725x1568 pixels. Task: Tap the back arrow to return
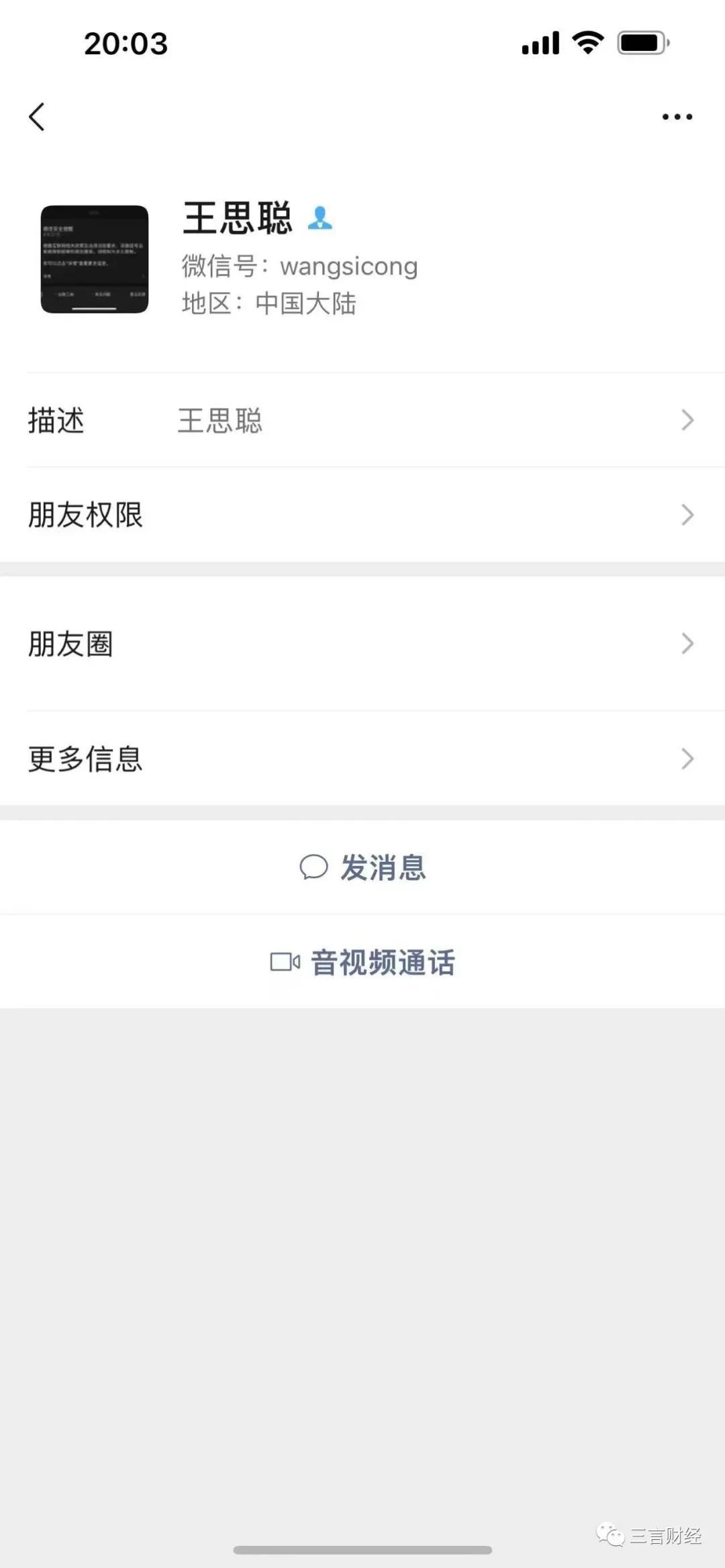coord(38,116)
